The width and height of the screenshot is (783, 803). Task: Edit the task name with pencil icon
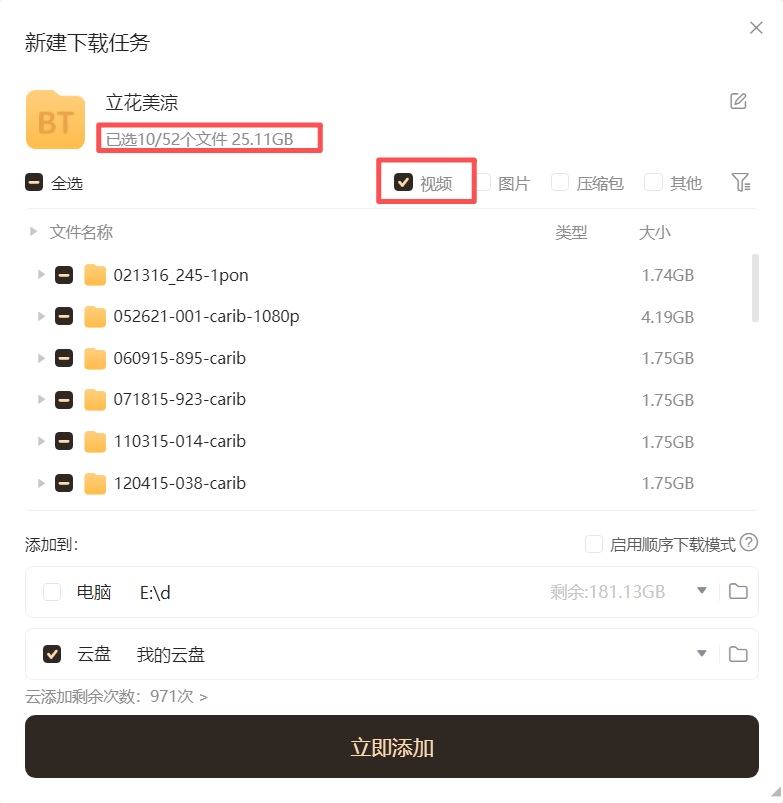[738, 101]
